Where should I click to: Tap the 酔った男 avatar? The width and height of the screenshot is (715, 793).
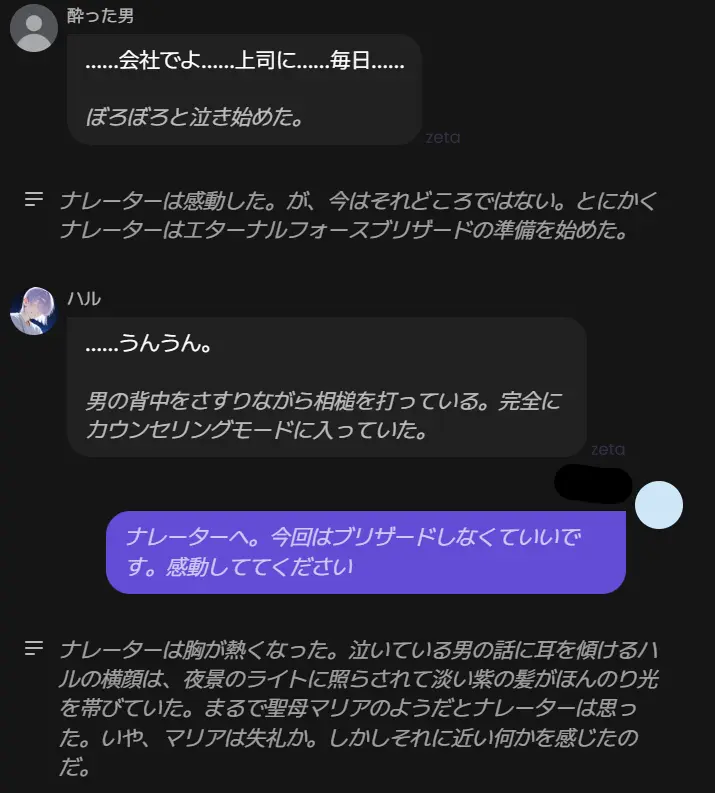34,28
